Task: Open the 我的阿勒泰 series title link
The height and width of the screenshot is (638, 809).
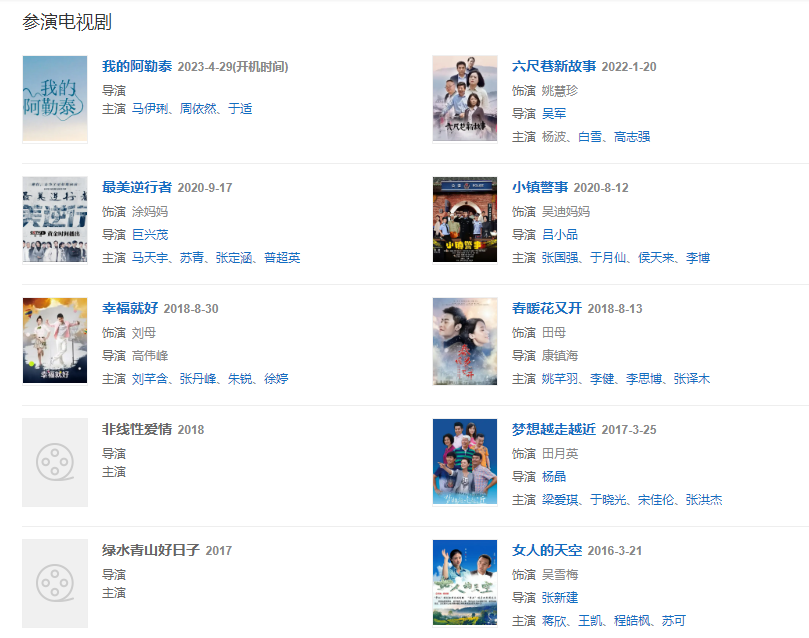Action: coord(137,66)
